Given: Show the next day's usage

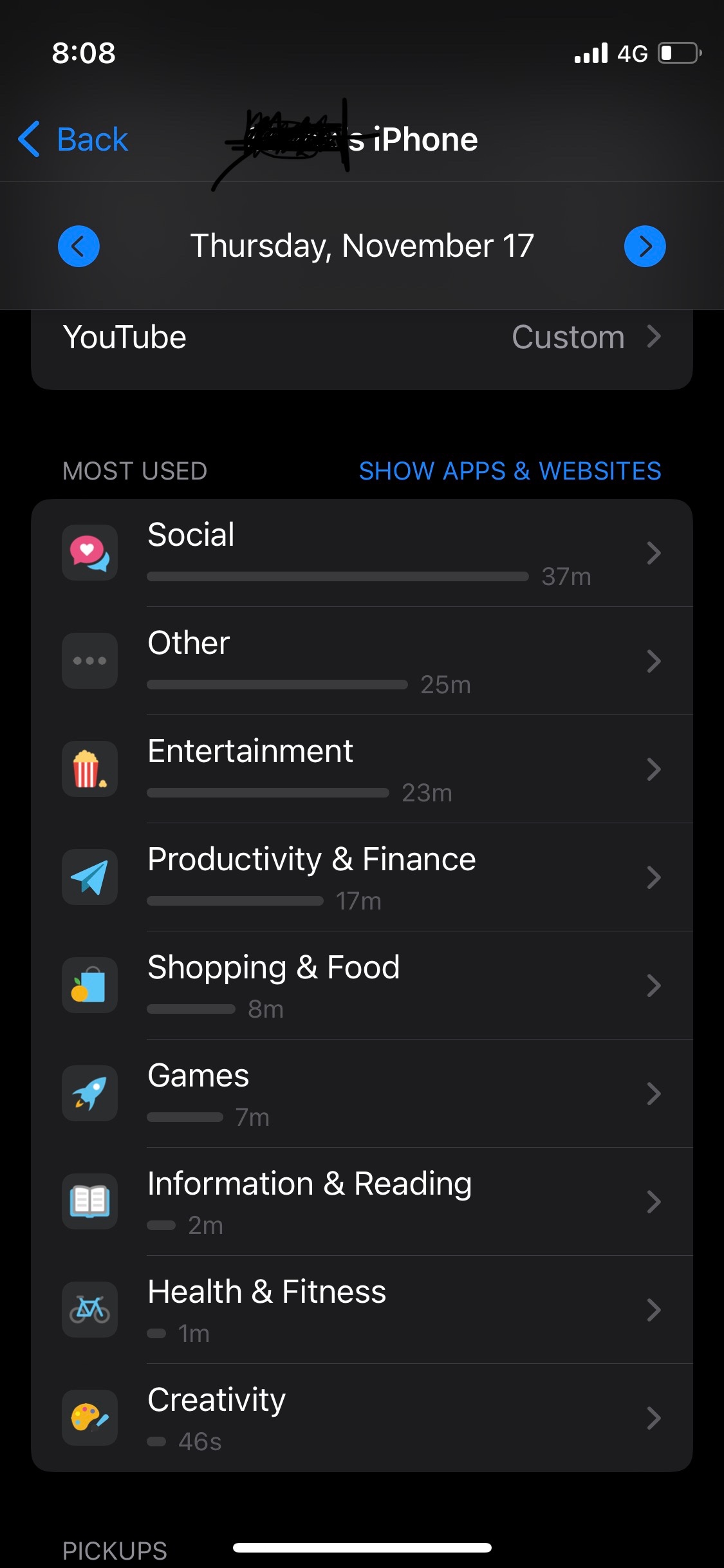Looking at the screenshot, I should (645, 246).
